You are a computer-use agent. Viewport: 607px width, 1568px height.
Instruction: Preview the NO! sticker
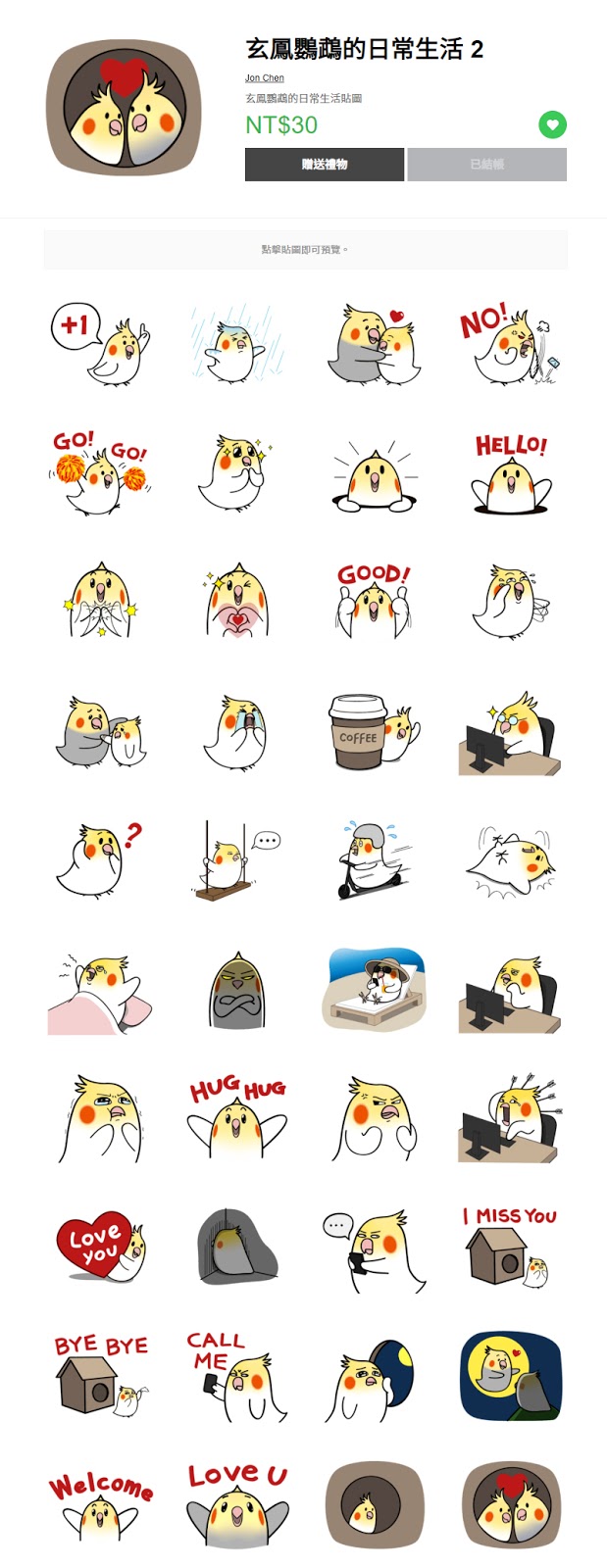click(x=509, y=344)
